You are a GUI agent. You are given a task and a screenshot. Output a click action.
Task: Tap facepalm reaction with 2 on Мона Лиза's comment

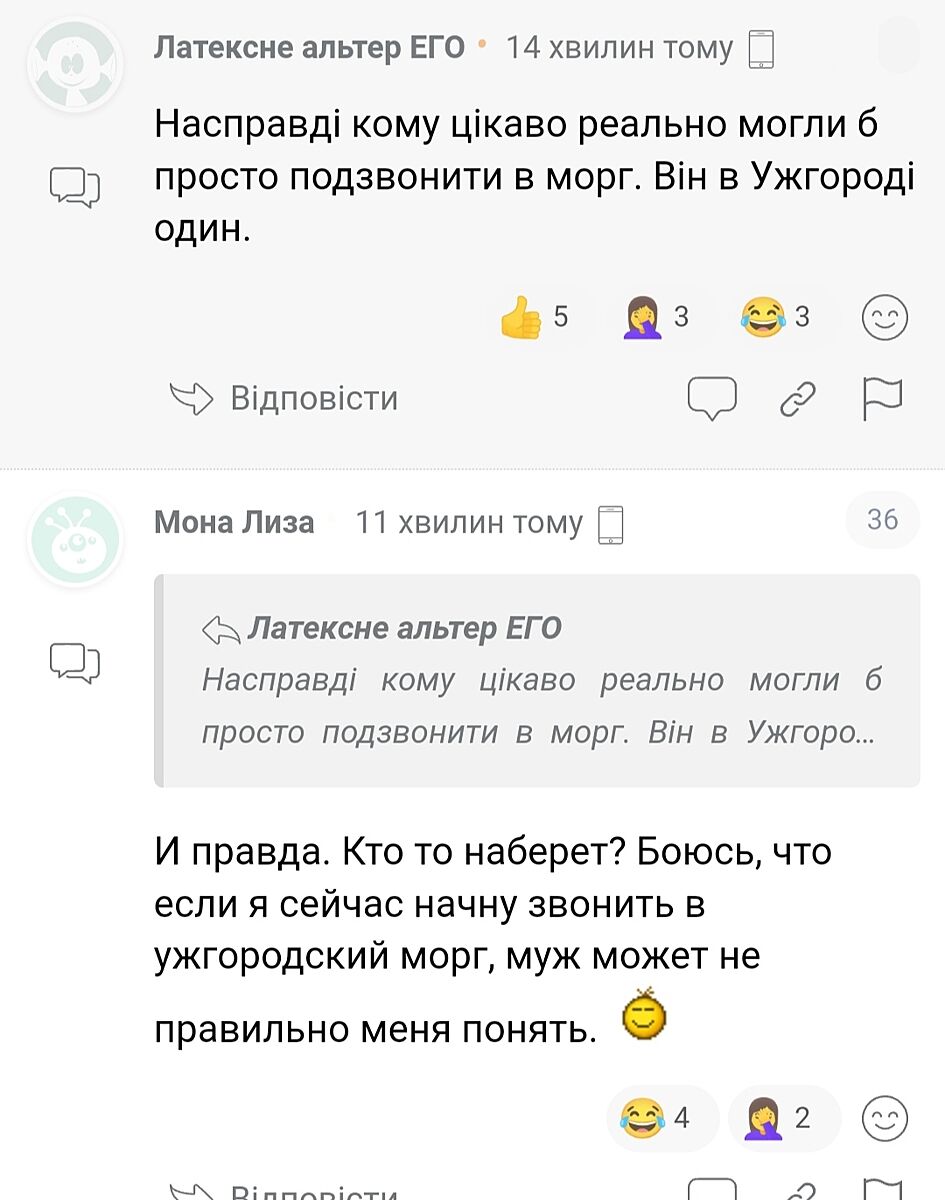click(782, 1117)
